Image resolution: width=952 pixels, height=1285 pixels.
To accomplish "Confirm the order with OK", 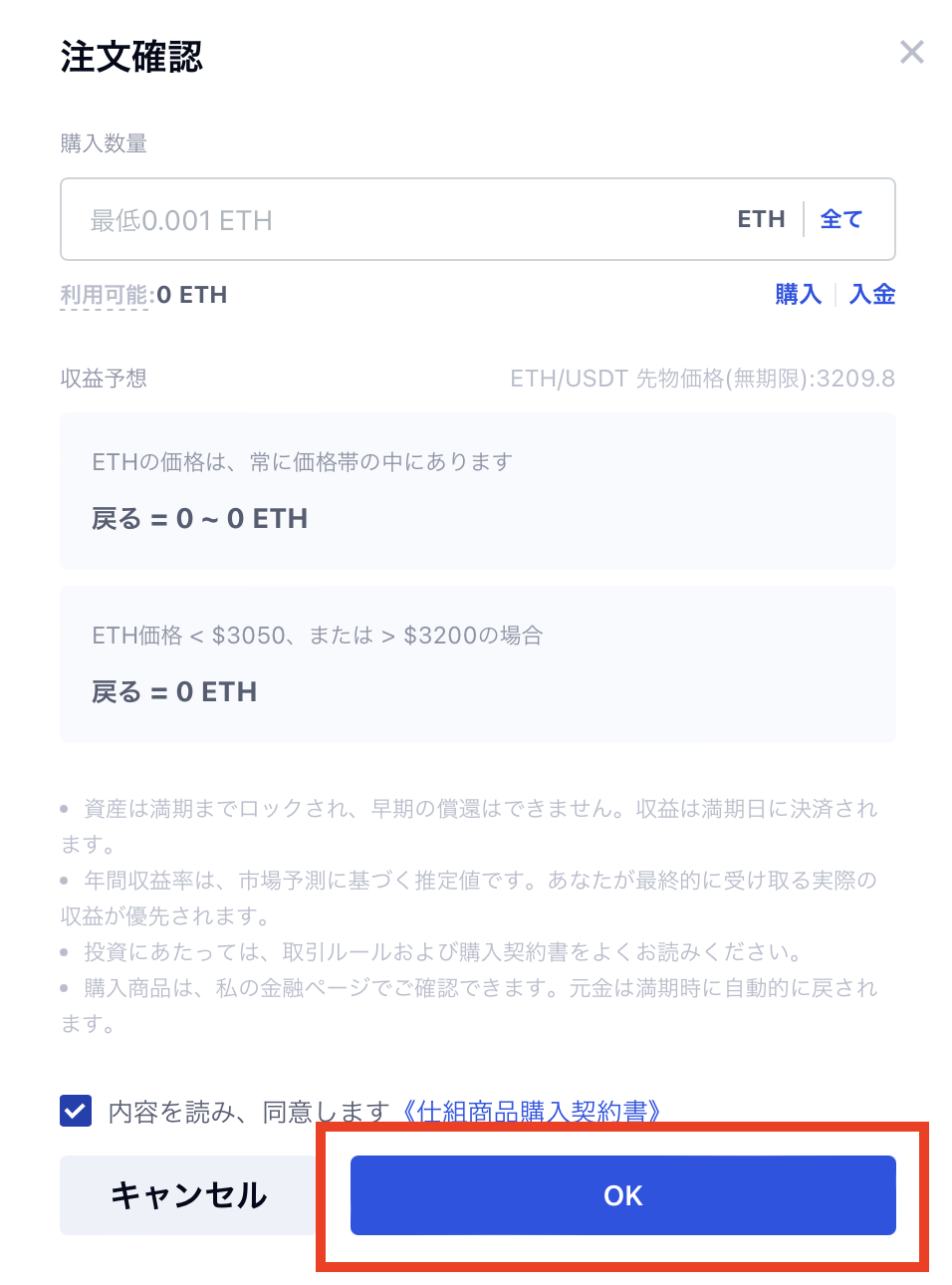I will 623,1195.
